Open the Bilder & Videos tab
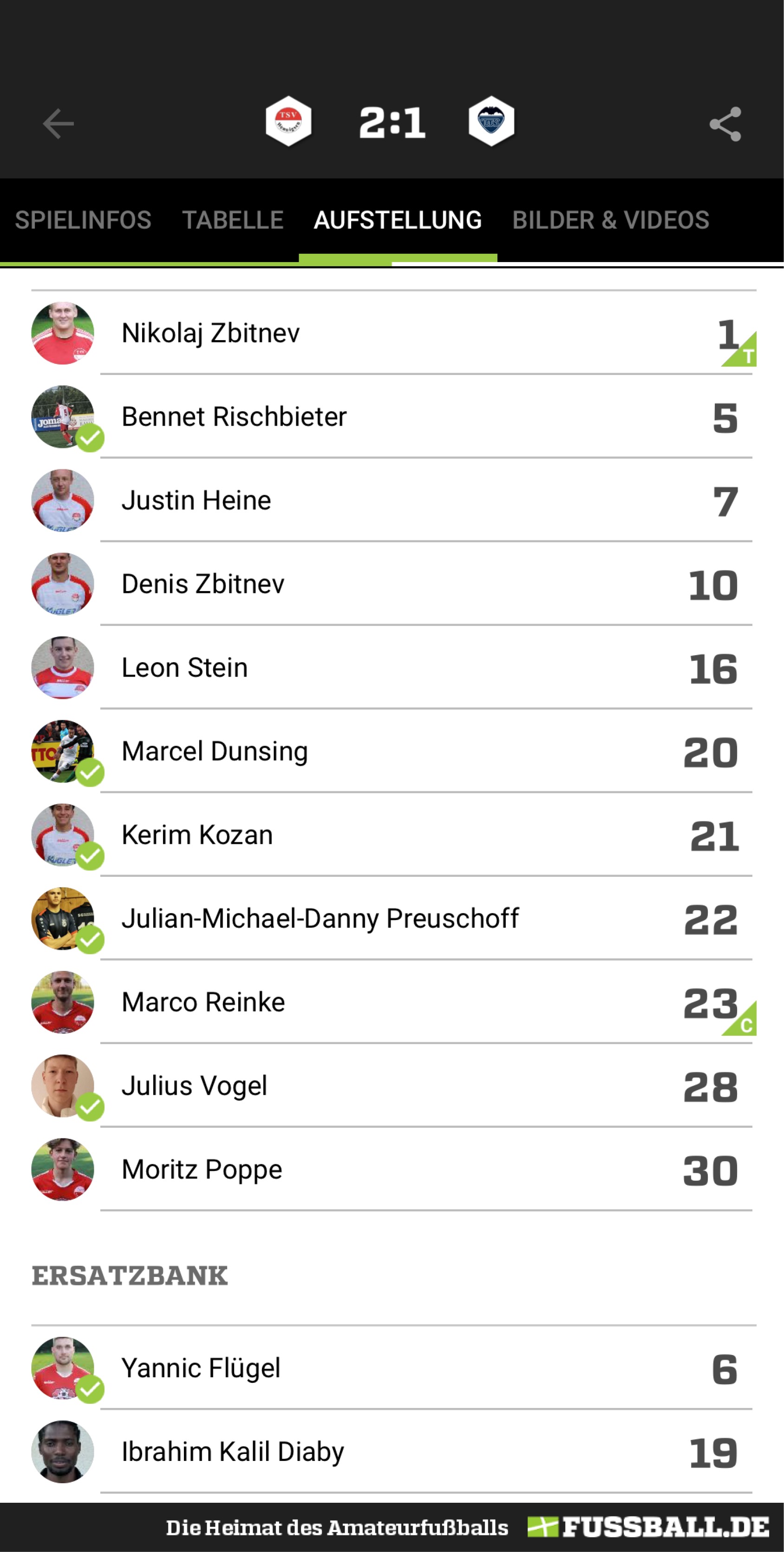This screenshot has width=784, height=1552. (610, 221)
